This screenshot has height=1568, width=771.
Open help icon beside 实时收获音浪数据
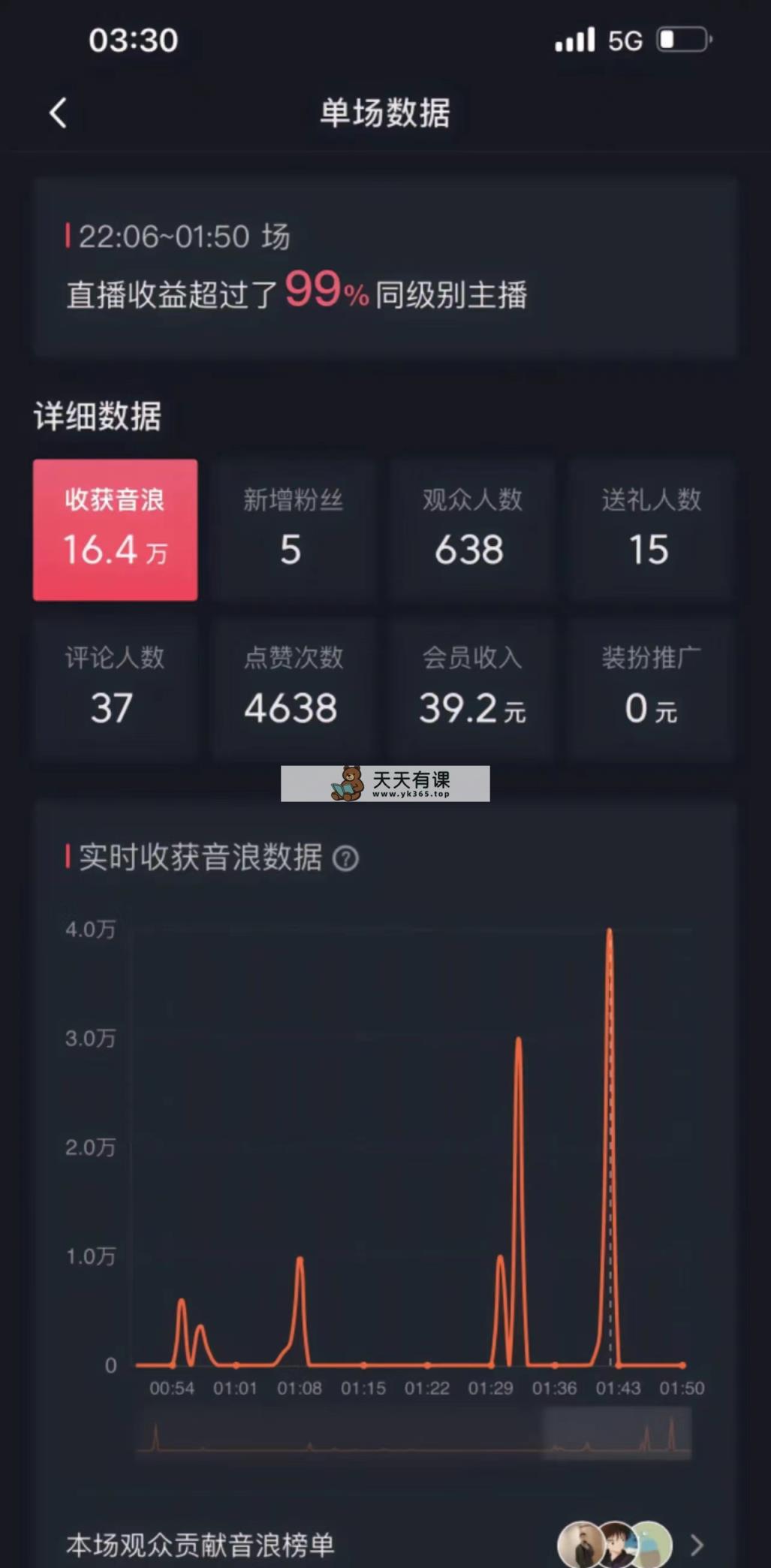(x=345, y=858)
